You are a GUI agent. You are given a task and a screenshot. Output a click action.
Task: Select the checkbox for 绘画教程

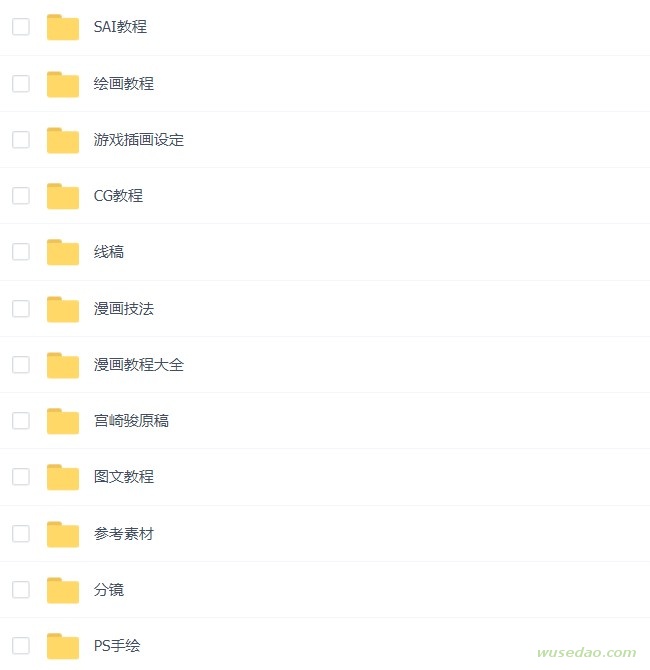(21, 84)
